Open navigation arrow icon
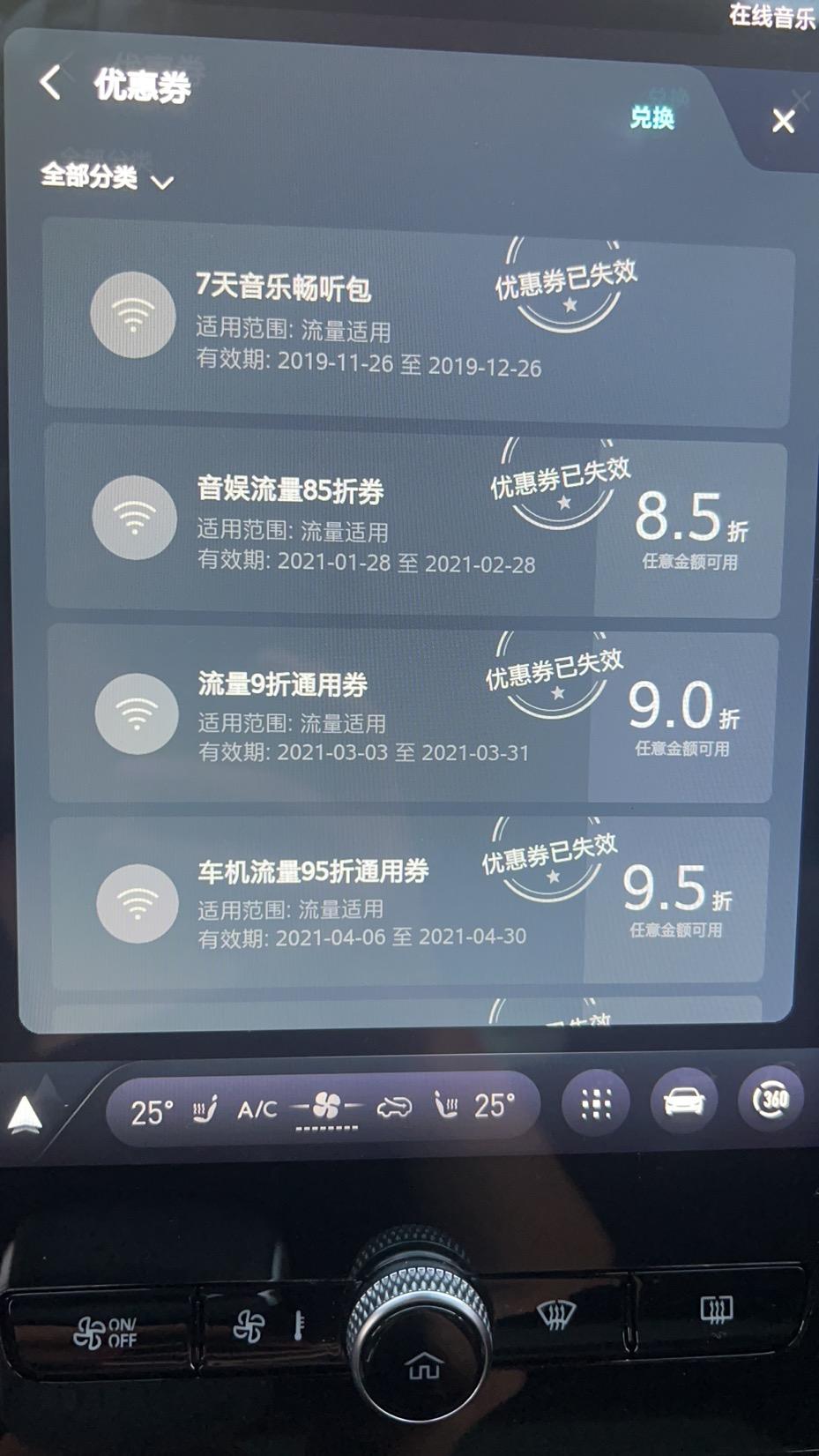Screen dimensions: 819x1456 (x=26, y=1115)
